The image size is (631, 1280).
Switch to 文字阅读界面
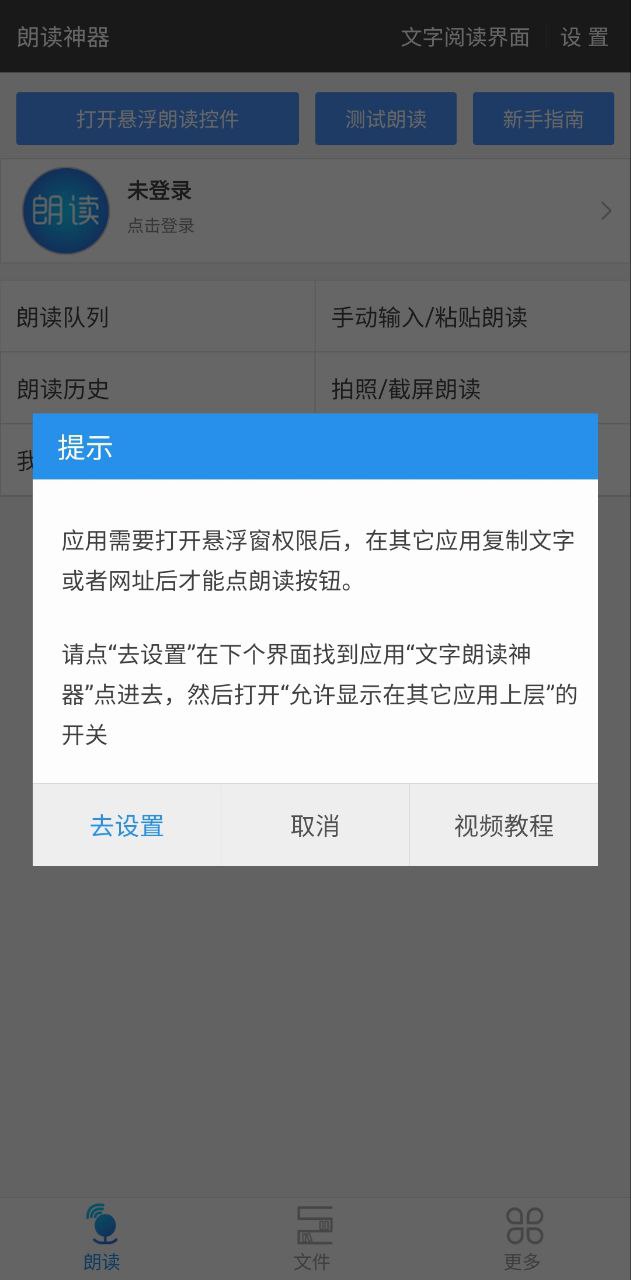465,37
